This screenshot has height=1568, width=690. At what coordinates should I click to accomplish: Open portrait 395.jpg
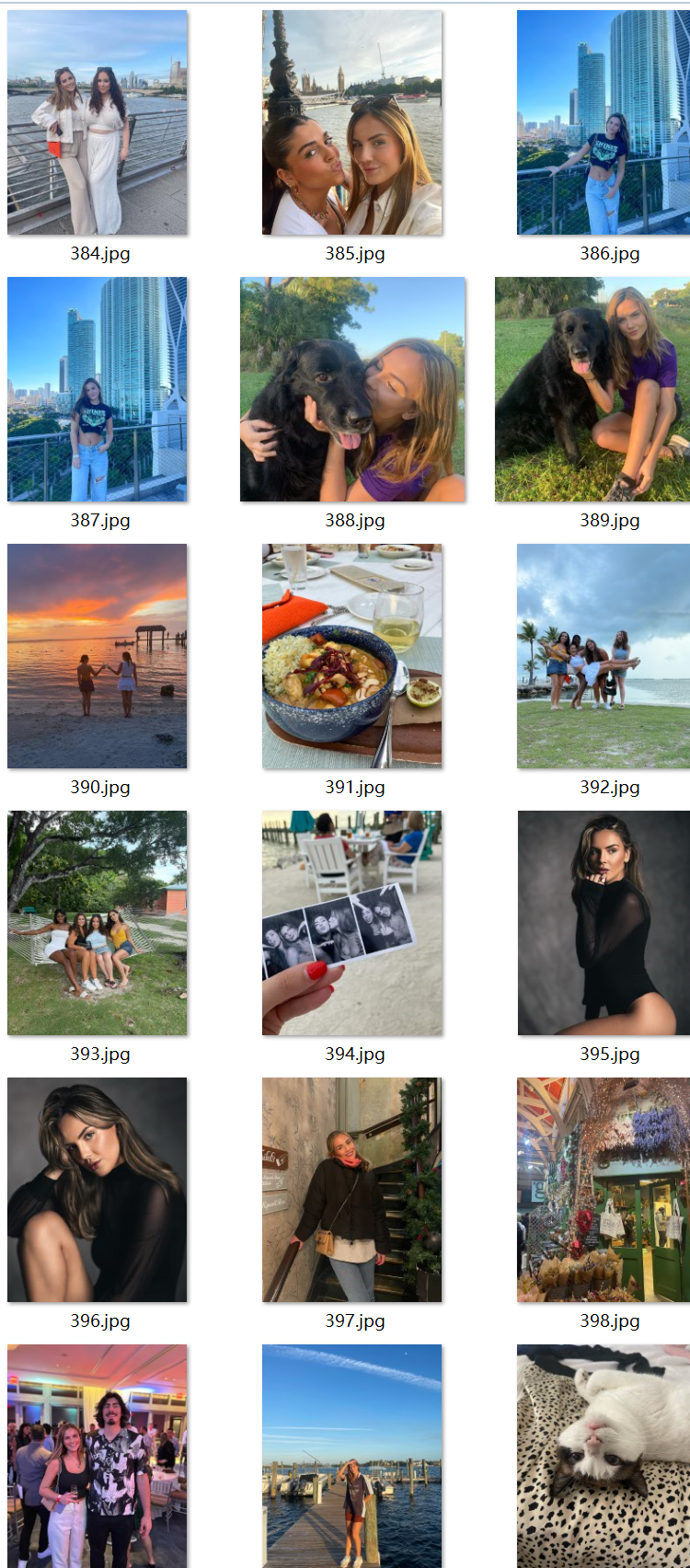[604, 923]
